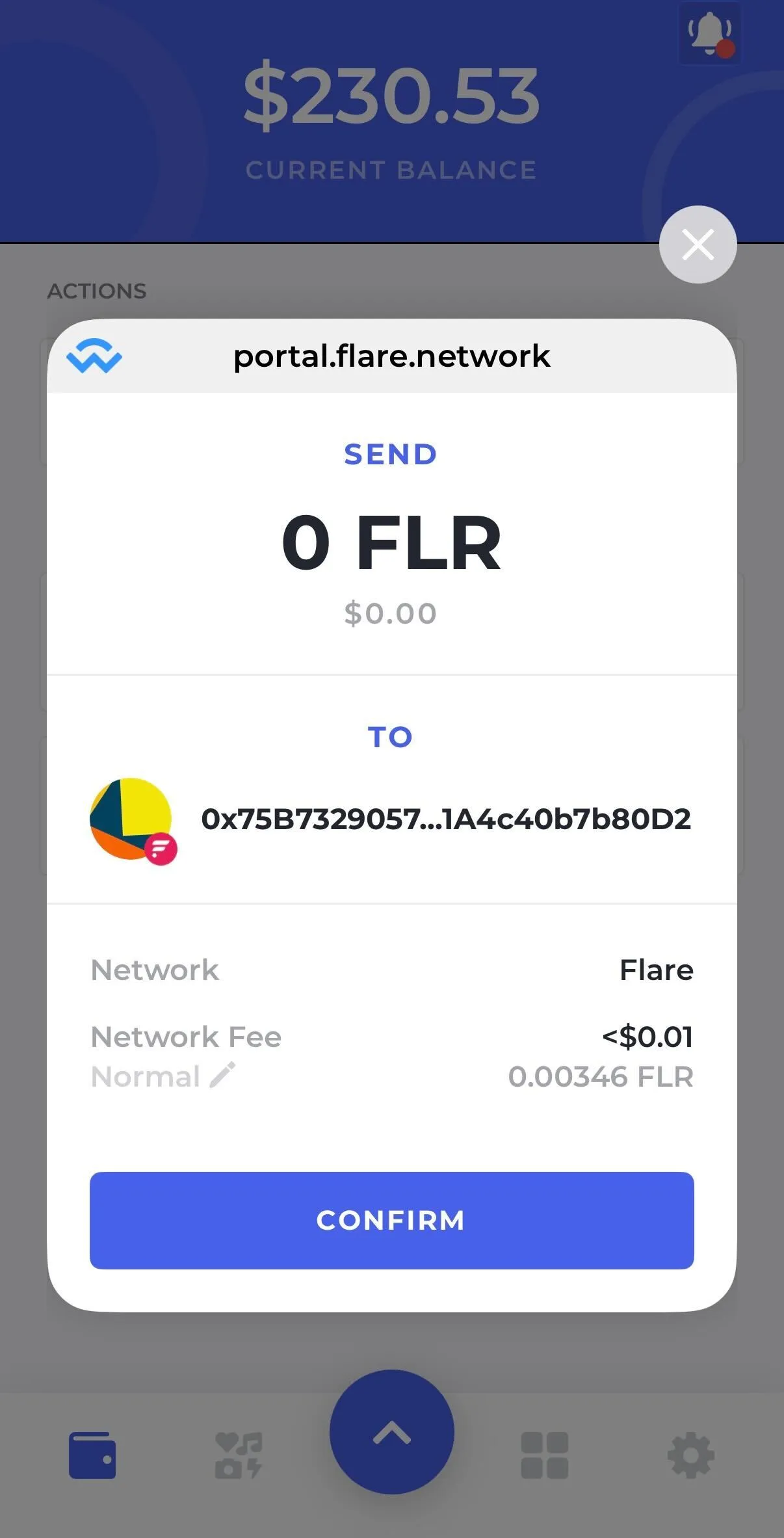Image resolution: width=784 pixels, height=1538 pixels.
Task: Dismiss the transaction dialog with X
Action: pos(698,245)
